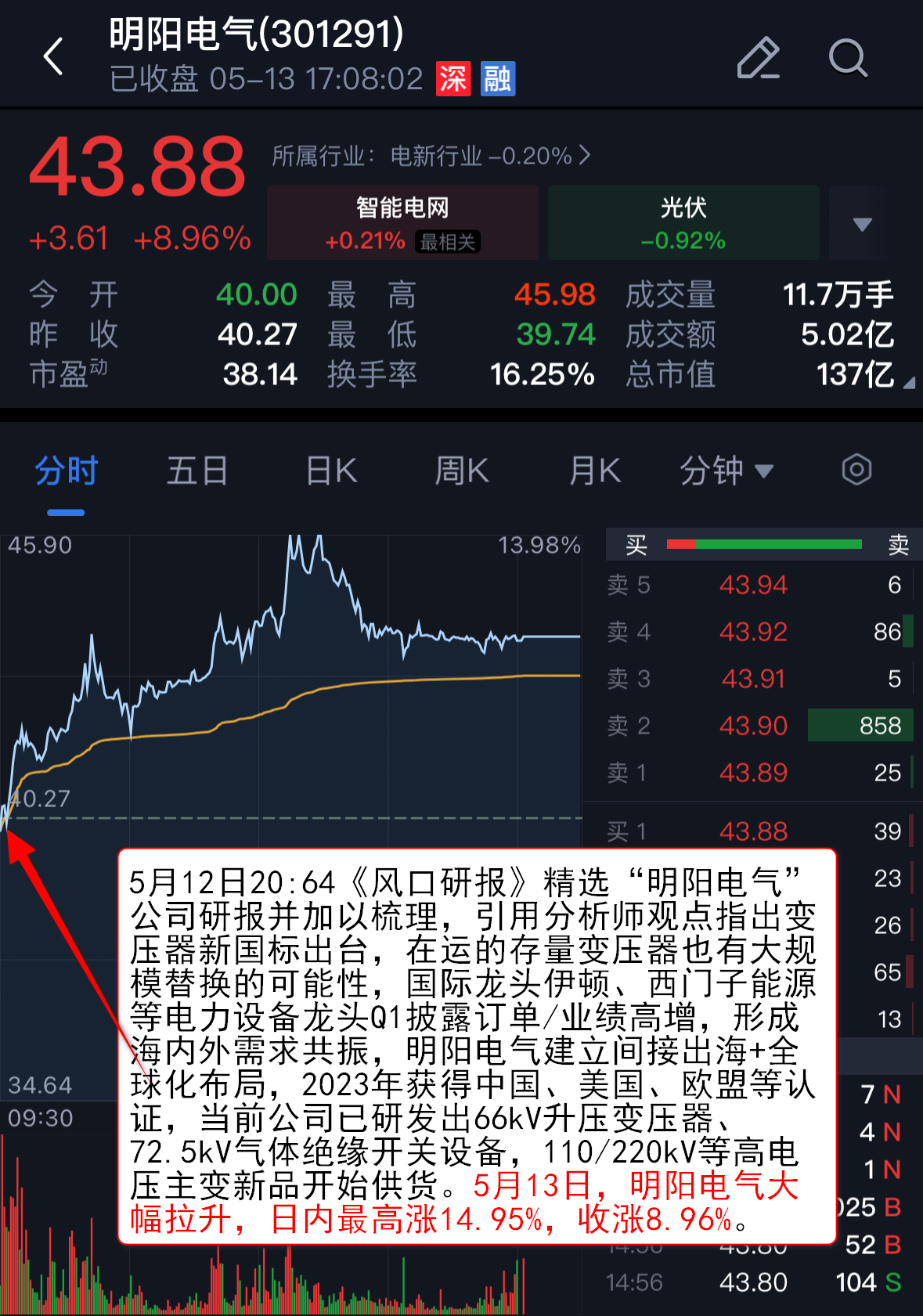Open chart settings hexagon icon
The image size is (923, 1316).
point(856,471)
